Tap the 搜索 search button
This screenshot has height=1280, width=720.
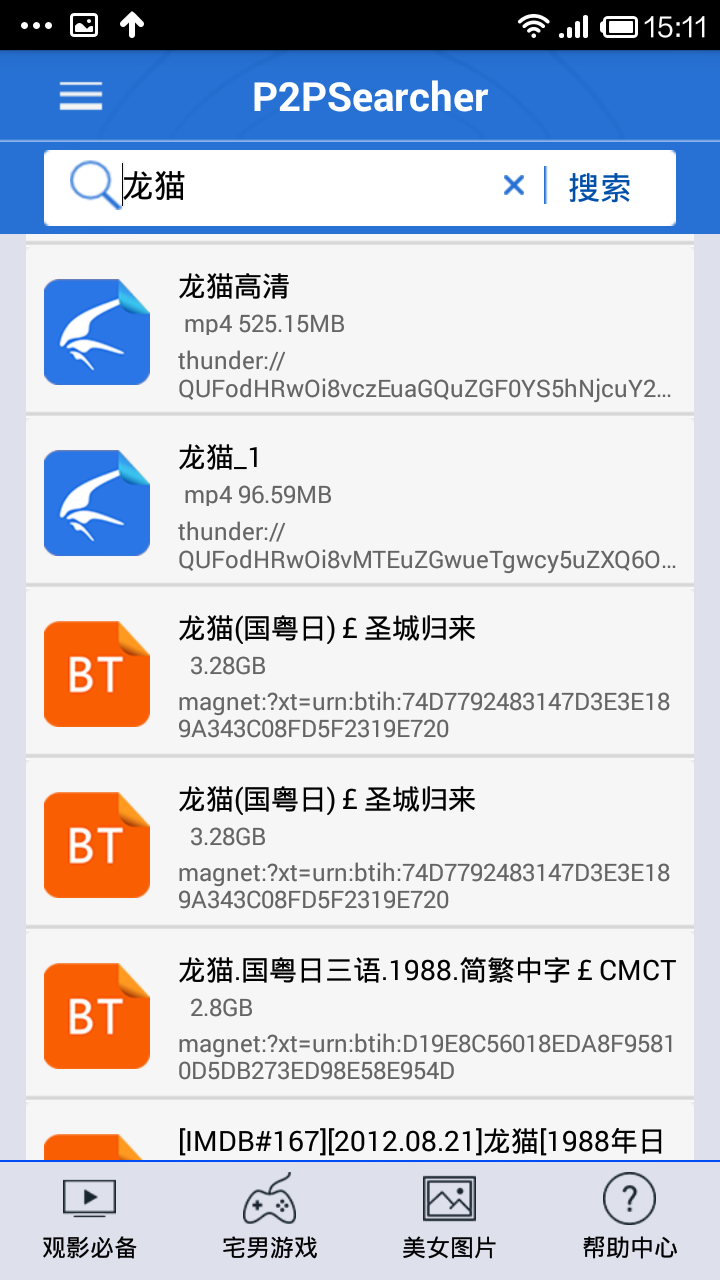tap(599, 187)
